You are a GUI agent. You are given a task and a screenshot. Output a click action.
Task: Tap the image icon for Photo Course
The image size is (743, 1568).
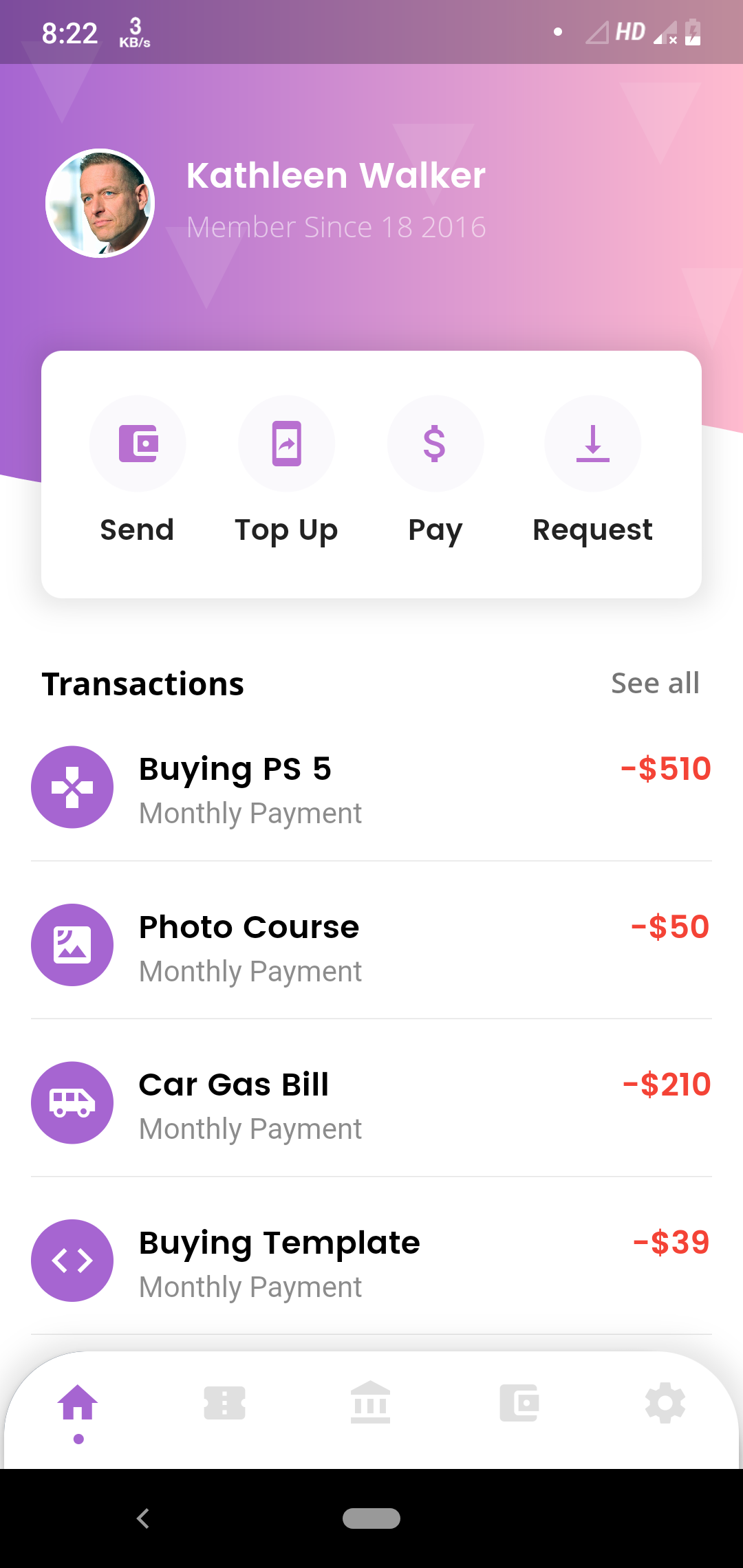(x=72, y=946)
